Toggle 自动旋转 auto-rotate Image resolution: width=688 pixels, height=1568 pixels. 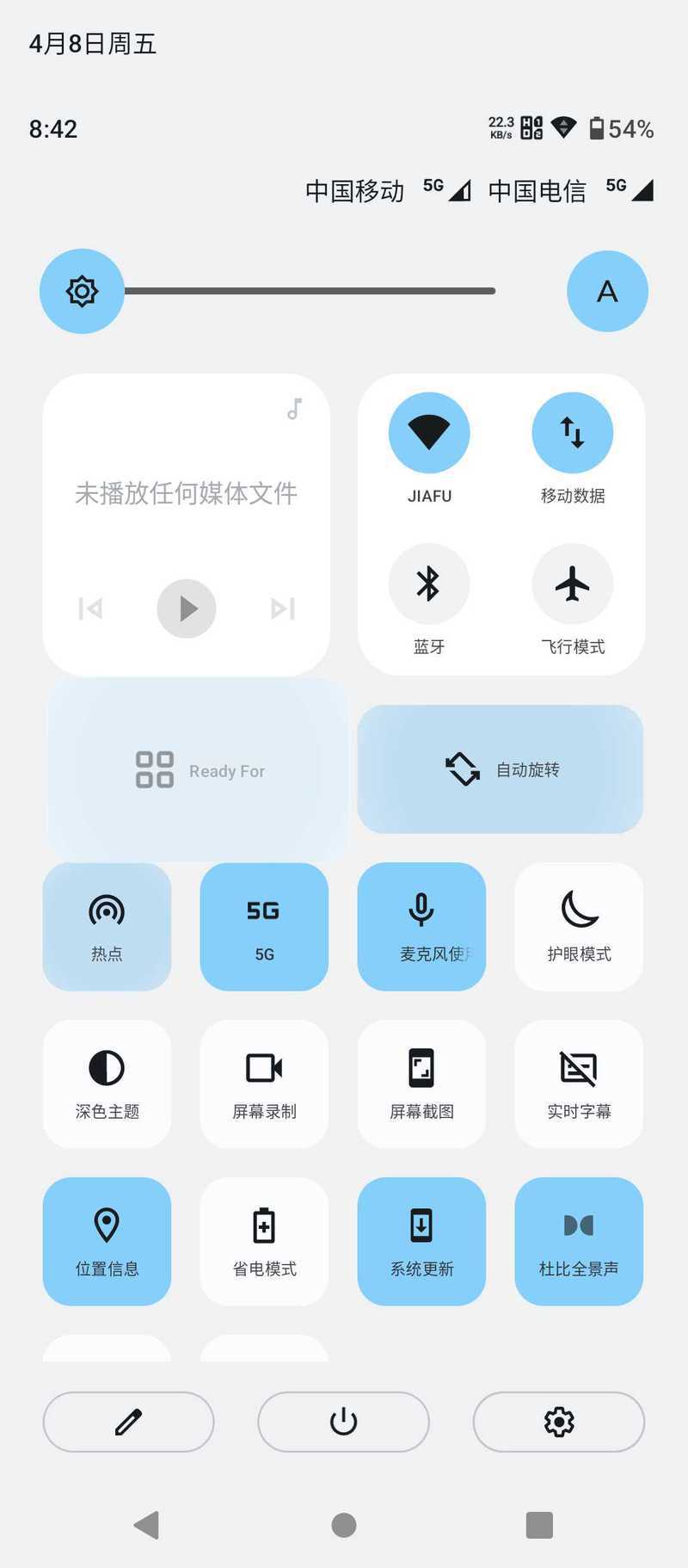501,769
